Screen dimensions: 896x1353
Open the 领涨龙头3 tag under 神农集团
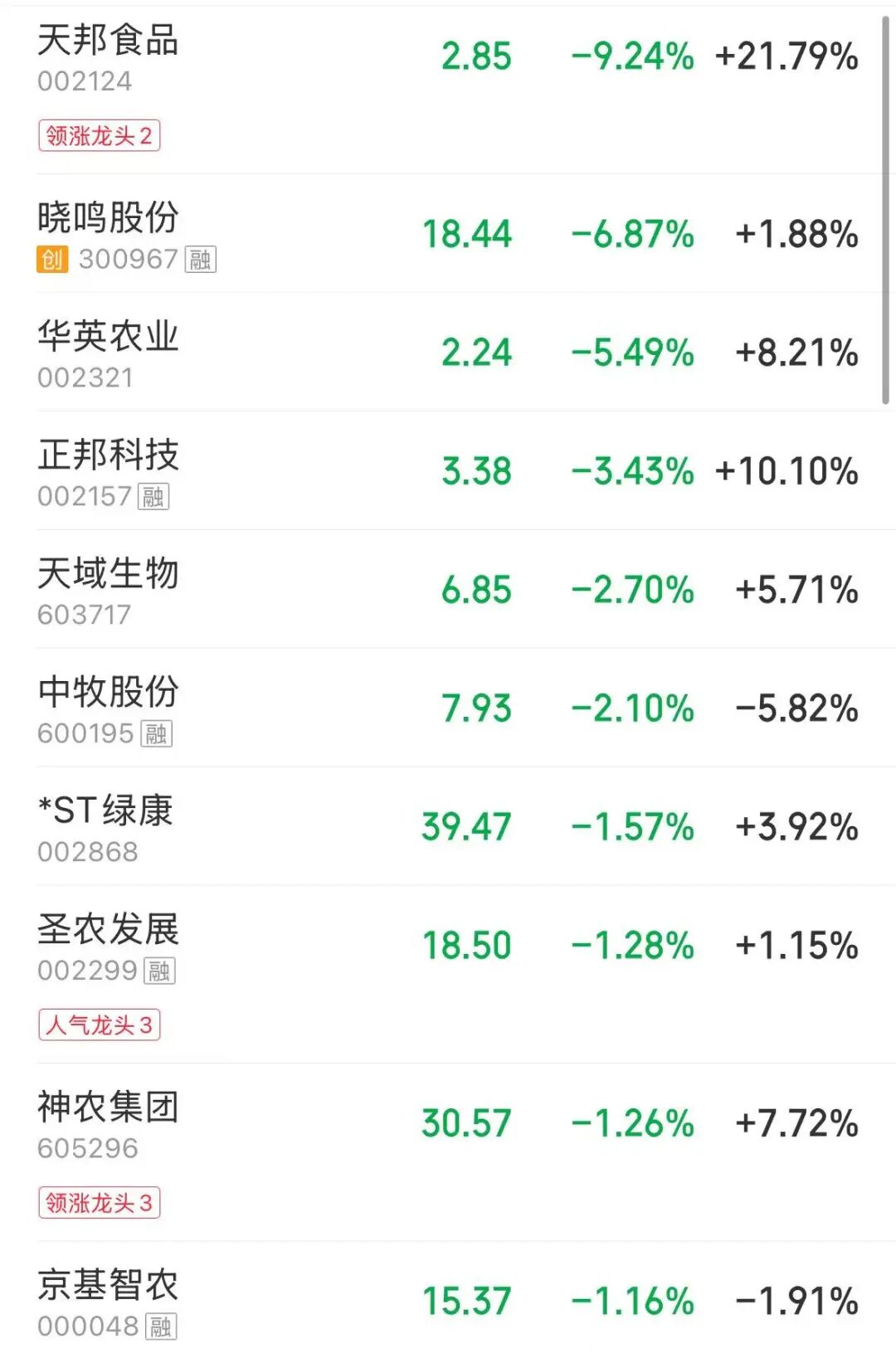[100, 1201]
